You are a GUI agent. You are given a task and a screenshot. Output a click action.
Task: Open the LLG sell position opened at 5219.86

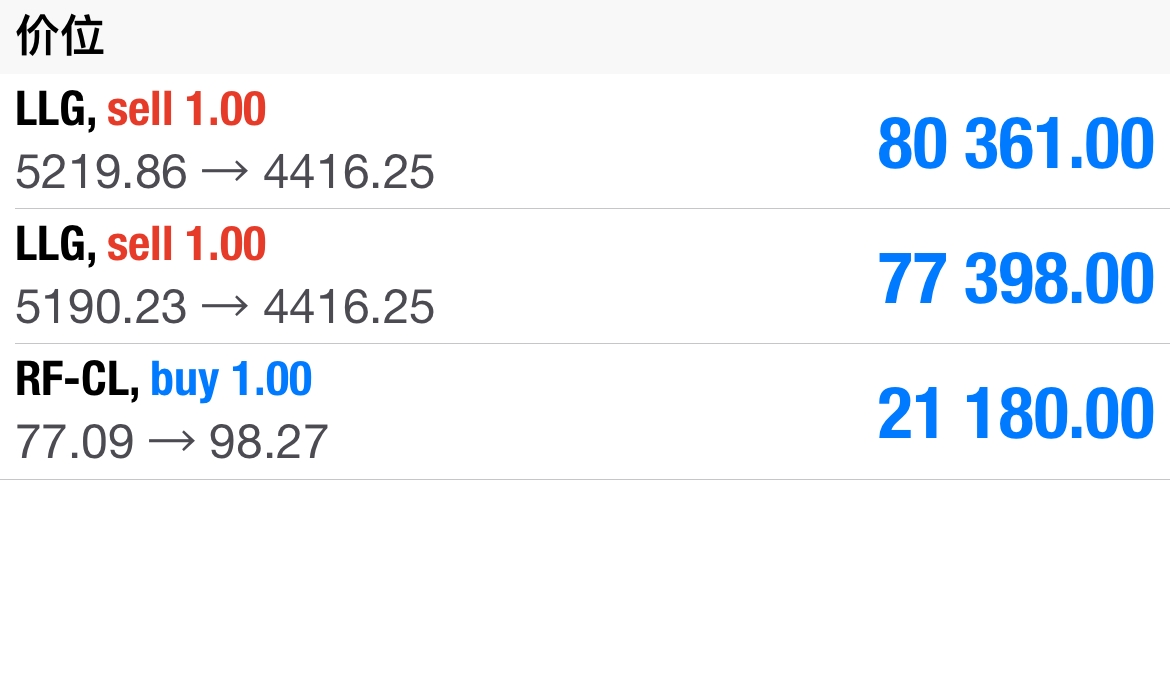[x=585, y=141]
